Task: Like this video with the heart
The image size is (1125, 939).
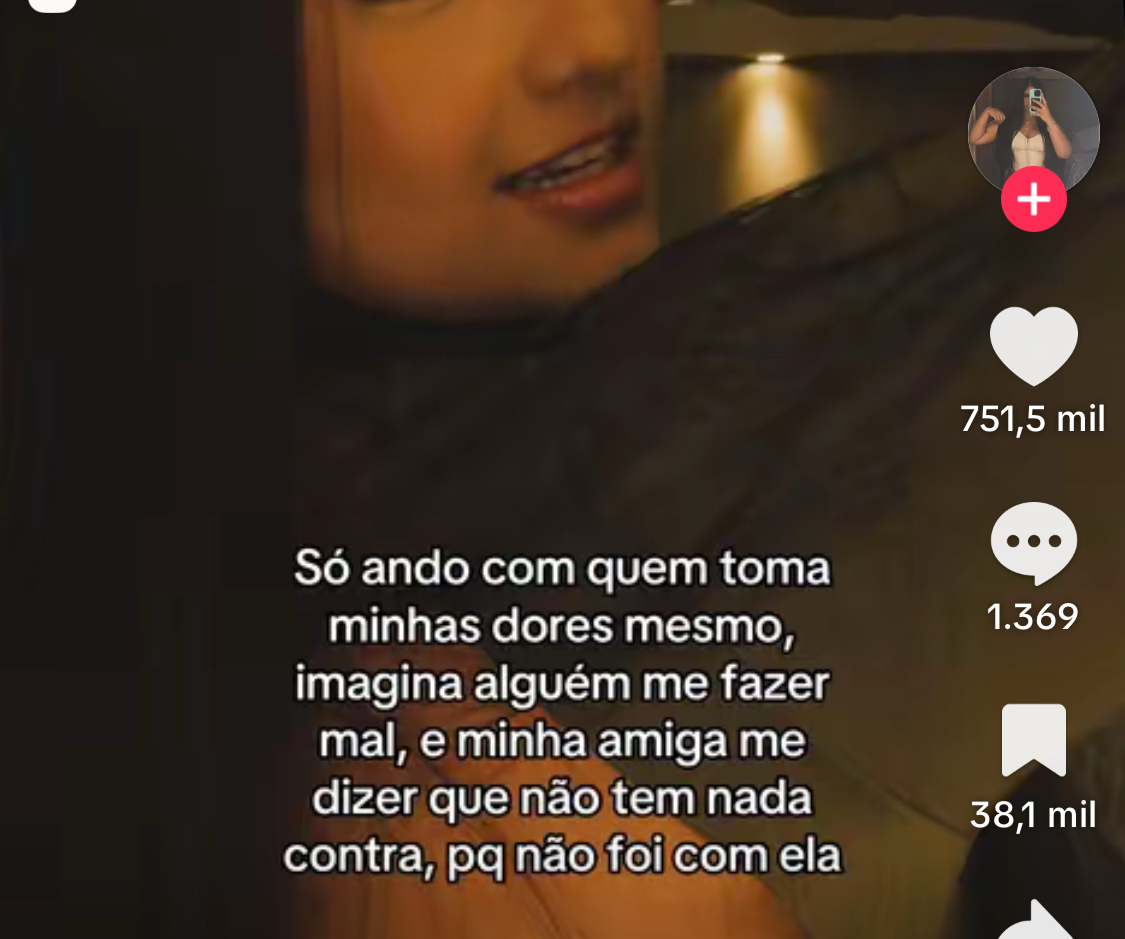Action: click(1033, 346)
